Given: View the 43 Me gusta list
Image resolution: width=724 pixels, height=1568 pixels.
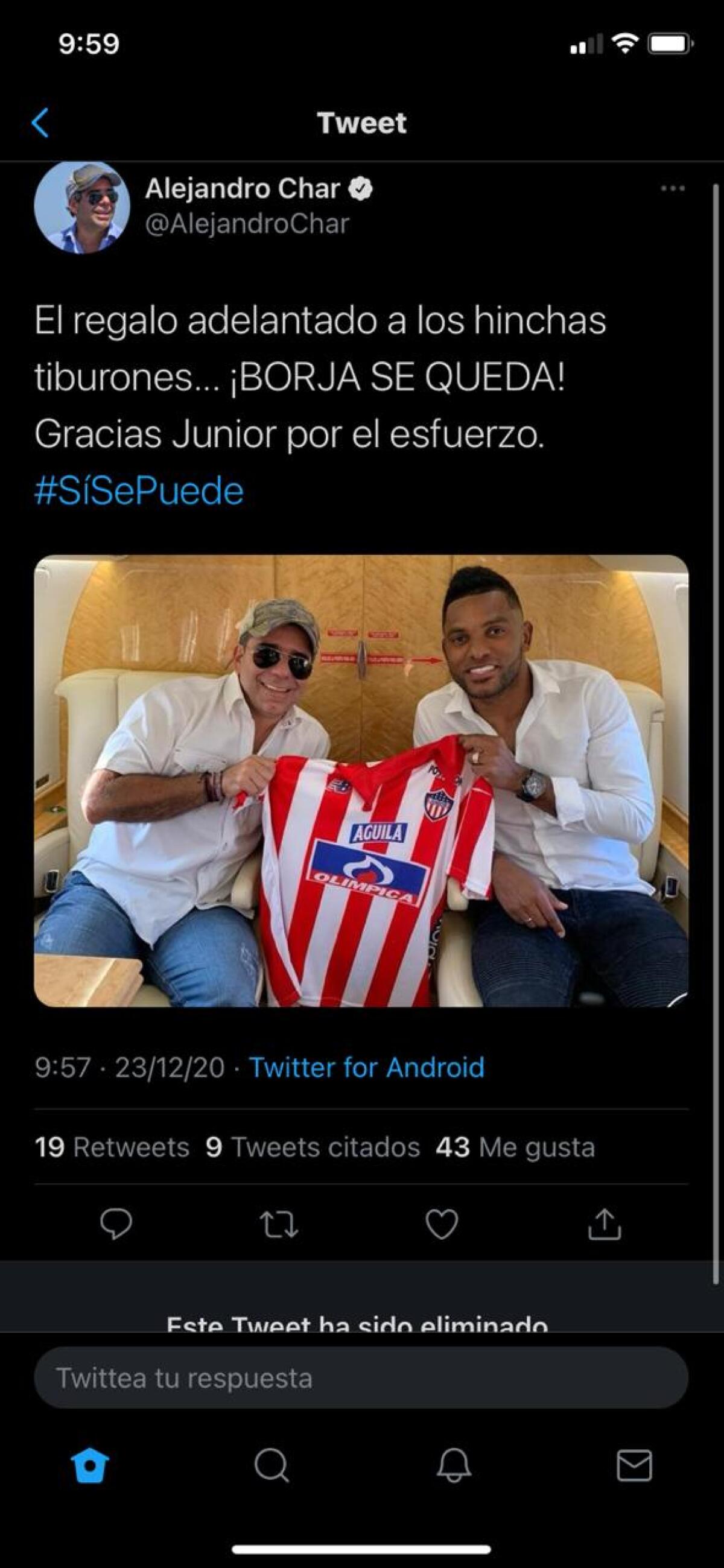Looking at the screenshot, I should (515, 1147).
